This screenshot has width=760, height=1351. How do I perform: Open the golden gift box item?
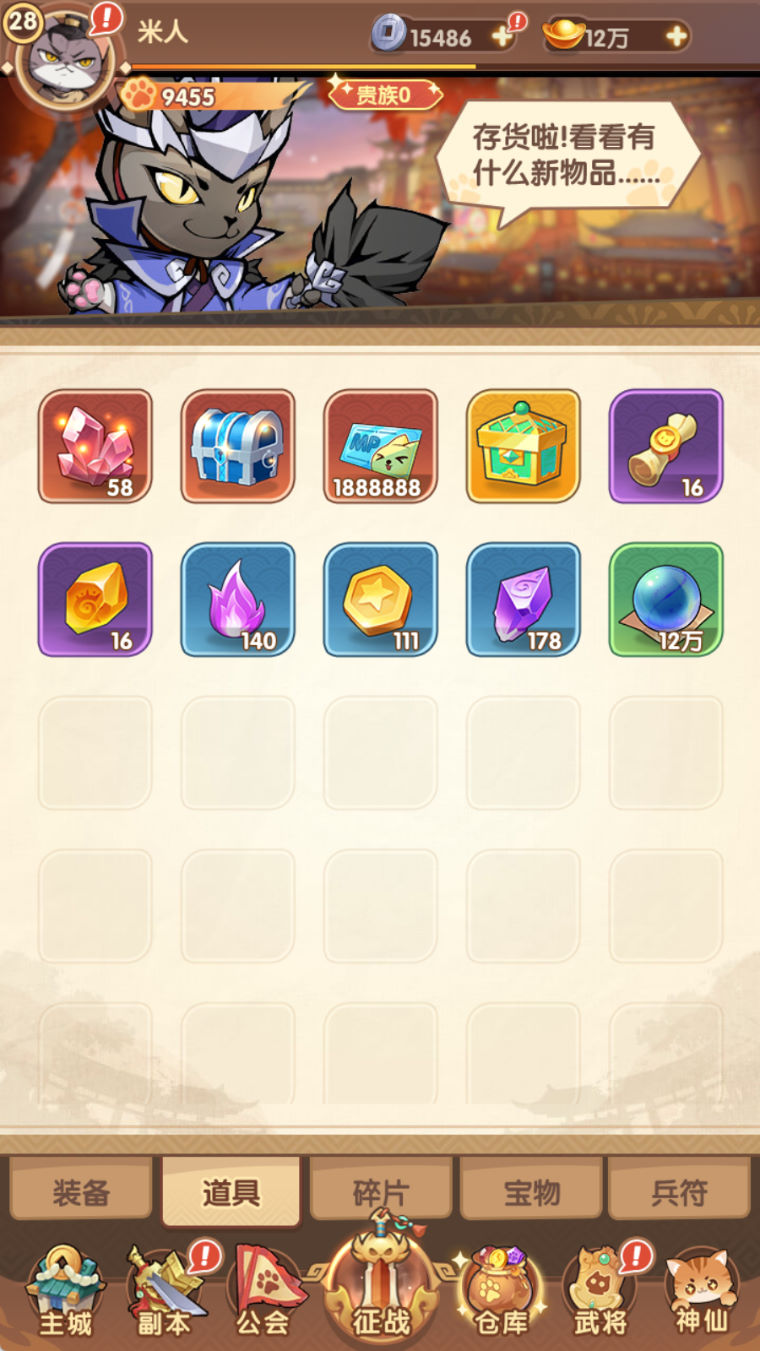pyautogui.click(x=523, y=446)
